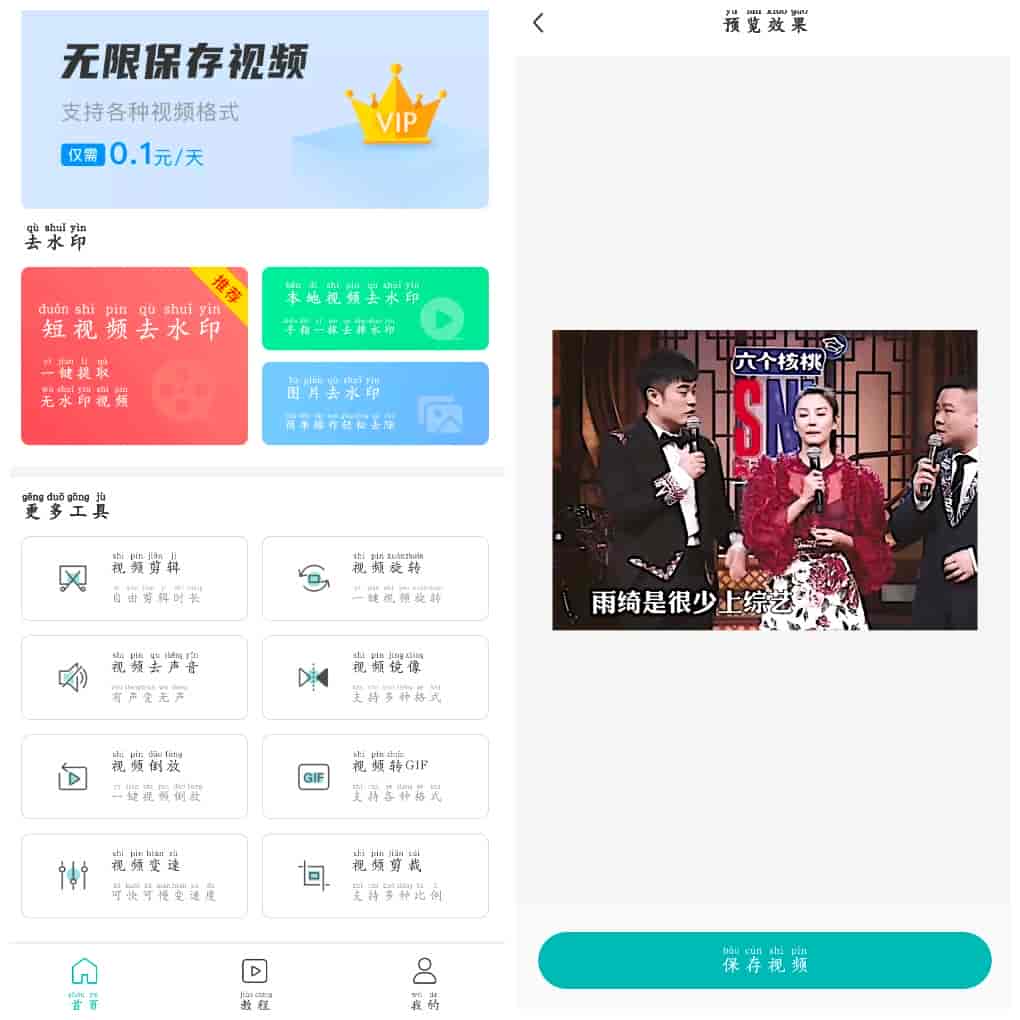This screenshot has width=1020, height=1020.
Task: Switch to the 首页 tab
Action: tap(84, 982)
